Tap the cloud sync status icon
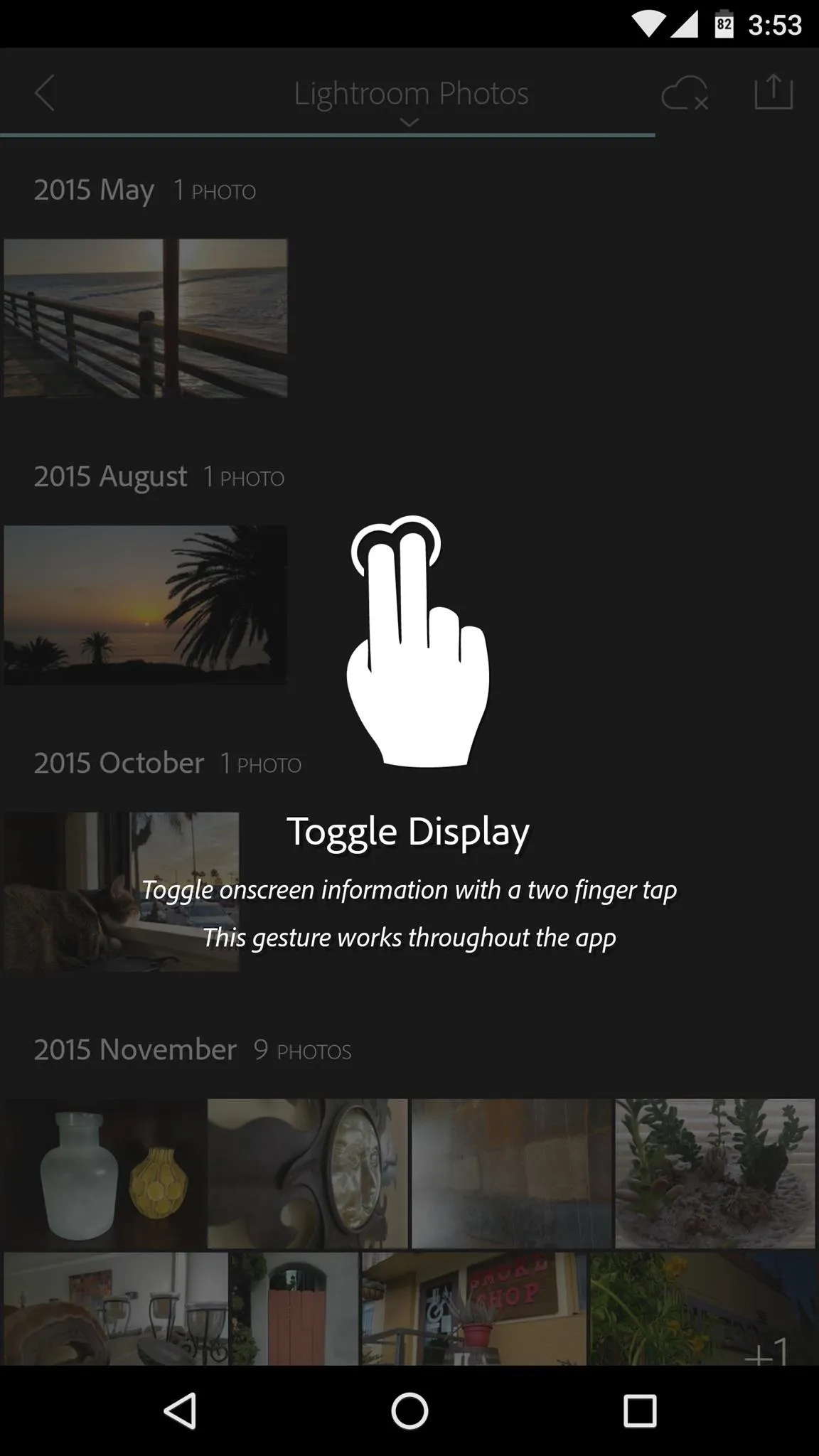 [x=685, y=93]
